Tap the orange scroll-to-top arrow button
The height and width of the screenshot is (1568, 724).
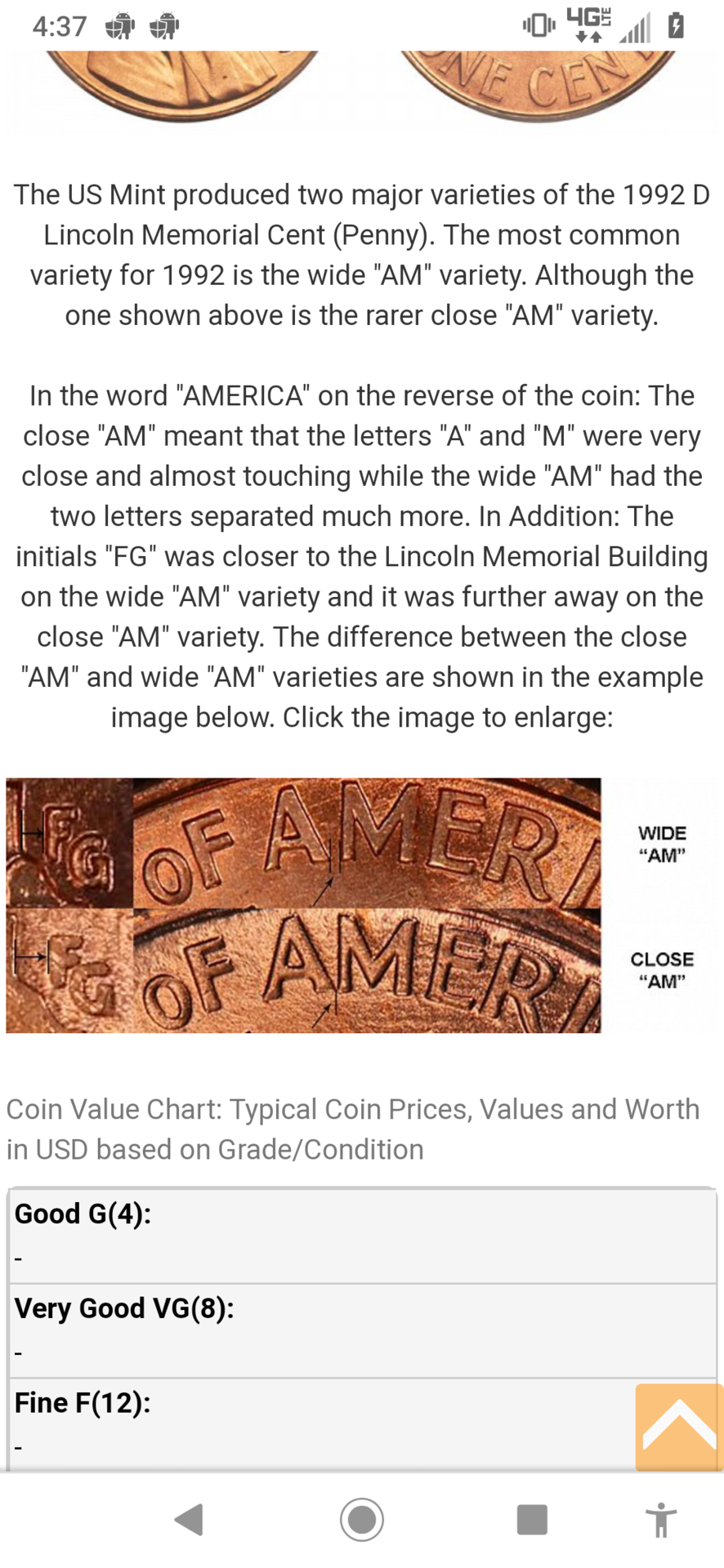click(679, 1428)
